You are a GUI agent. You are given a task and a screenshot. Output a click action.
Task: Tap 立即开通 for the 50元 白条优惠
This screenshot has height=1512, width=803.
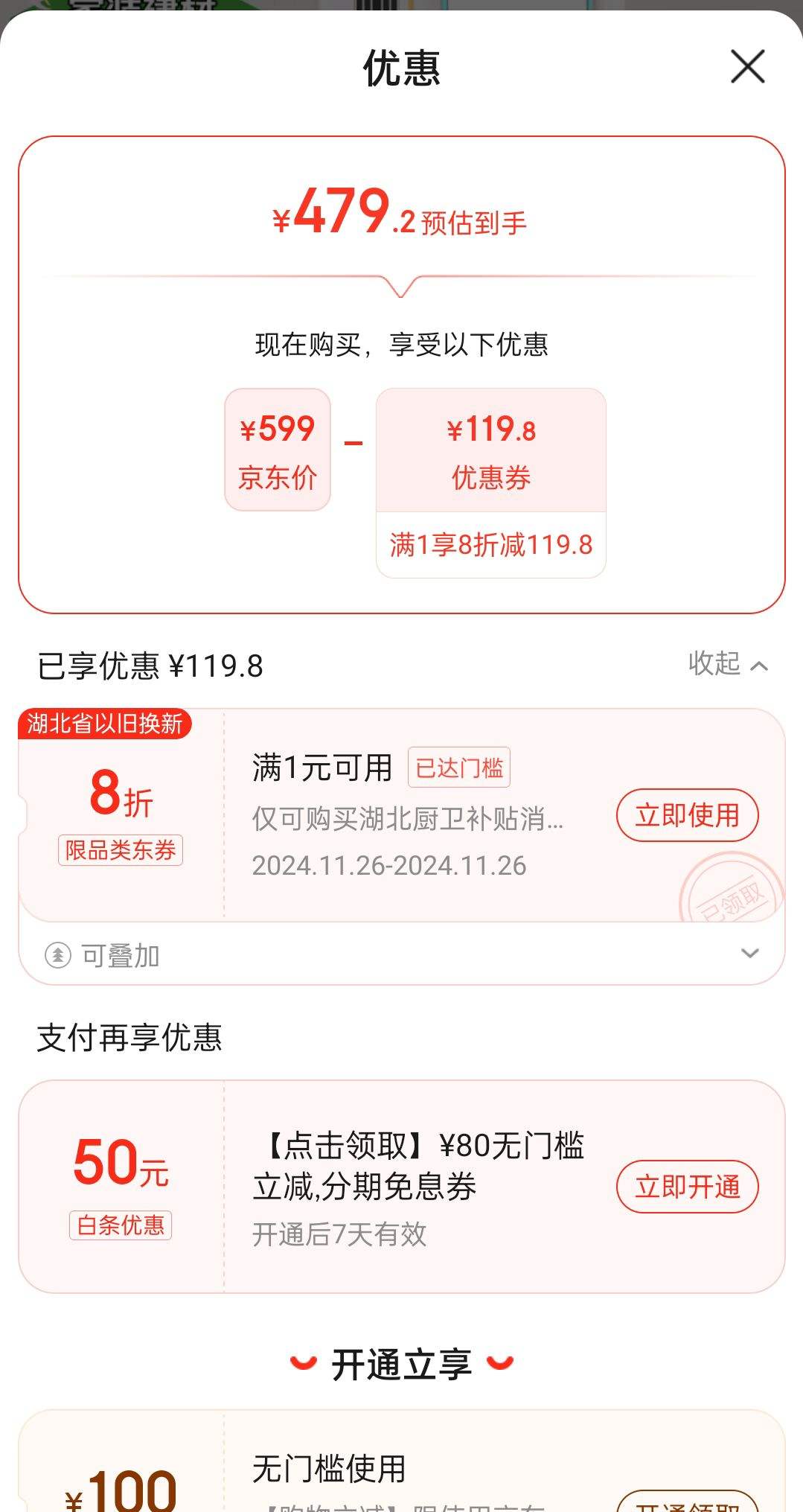pyautogui.click(x=687, y=1187)
